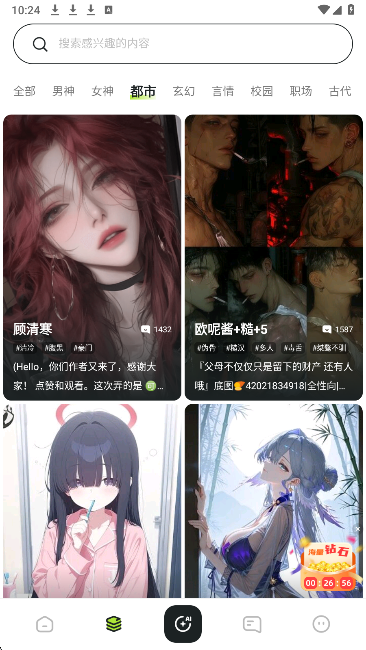Switch to the 校园 category tab
Image resolution: width=366 pixels, height=650 pixels.
[262, 91]
